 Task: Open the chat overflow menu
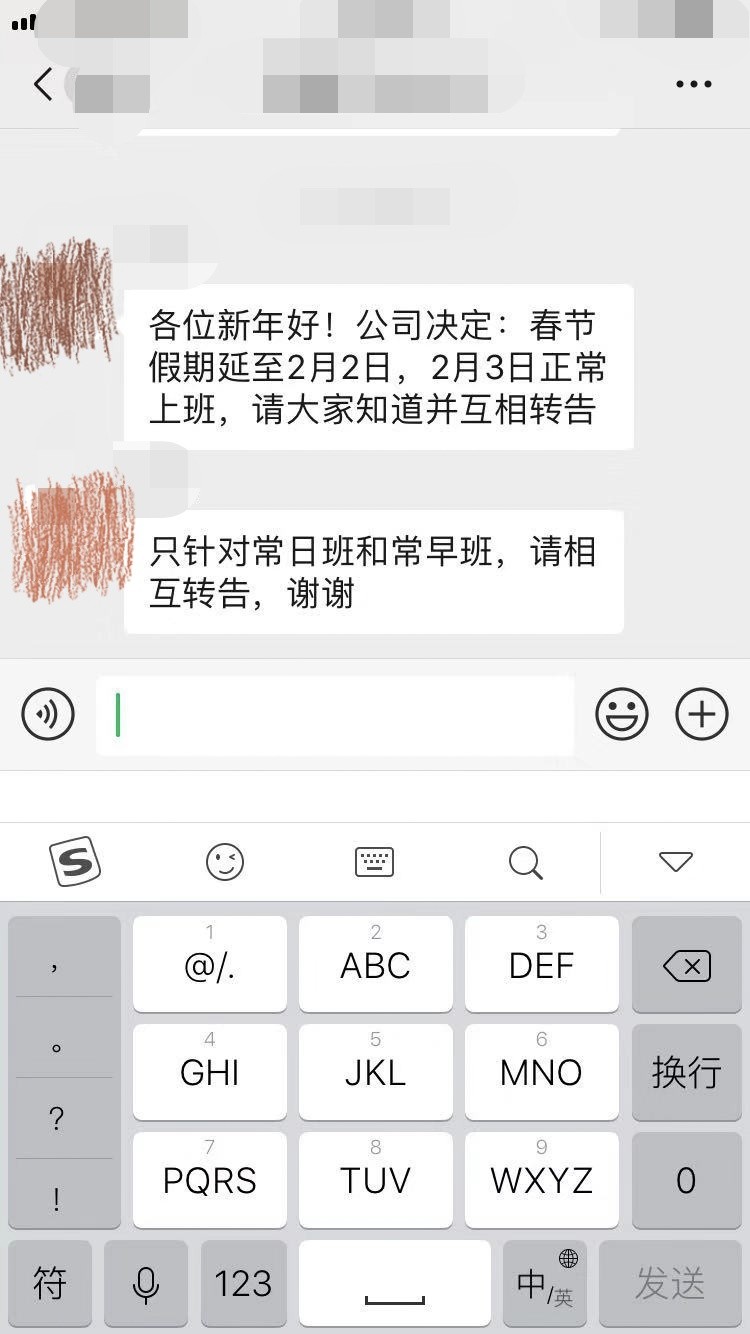pyautogui.click(x=693, y=84)
